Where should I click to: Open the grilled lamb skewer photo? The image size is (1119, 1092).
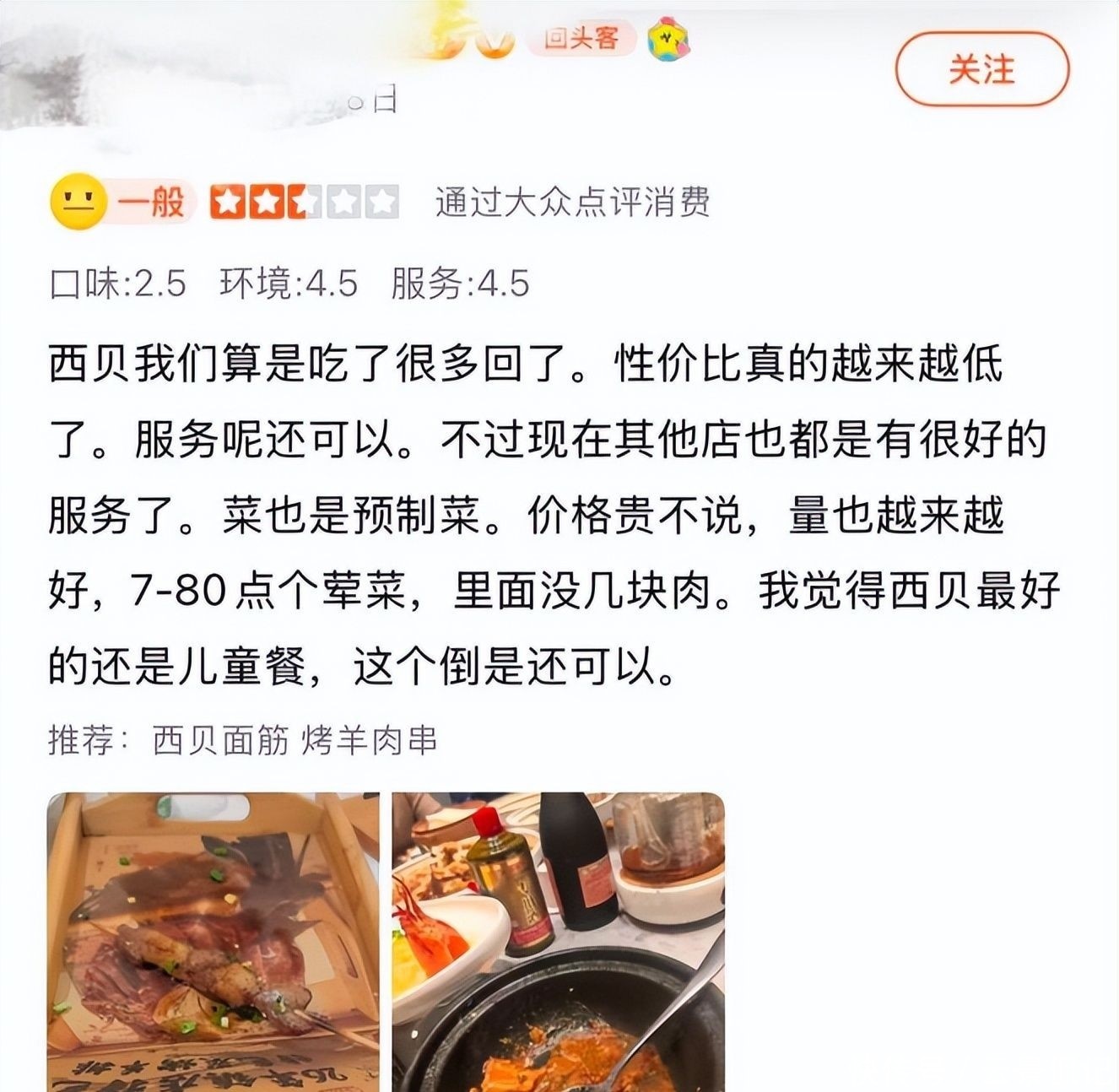point(213,941)
